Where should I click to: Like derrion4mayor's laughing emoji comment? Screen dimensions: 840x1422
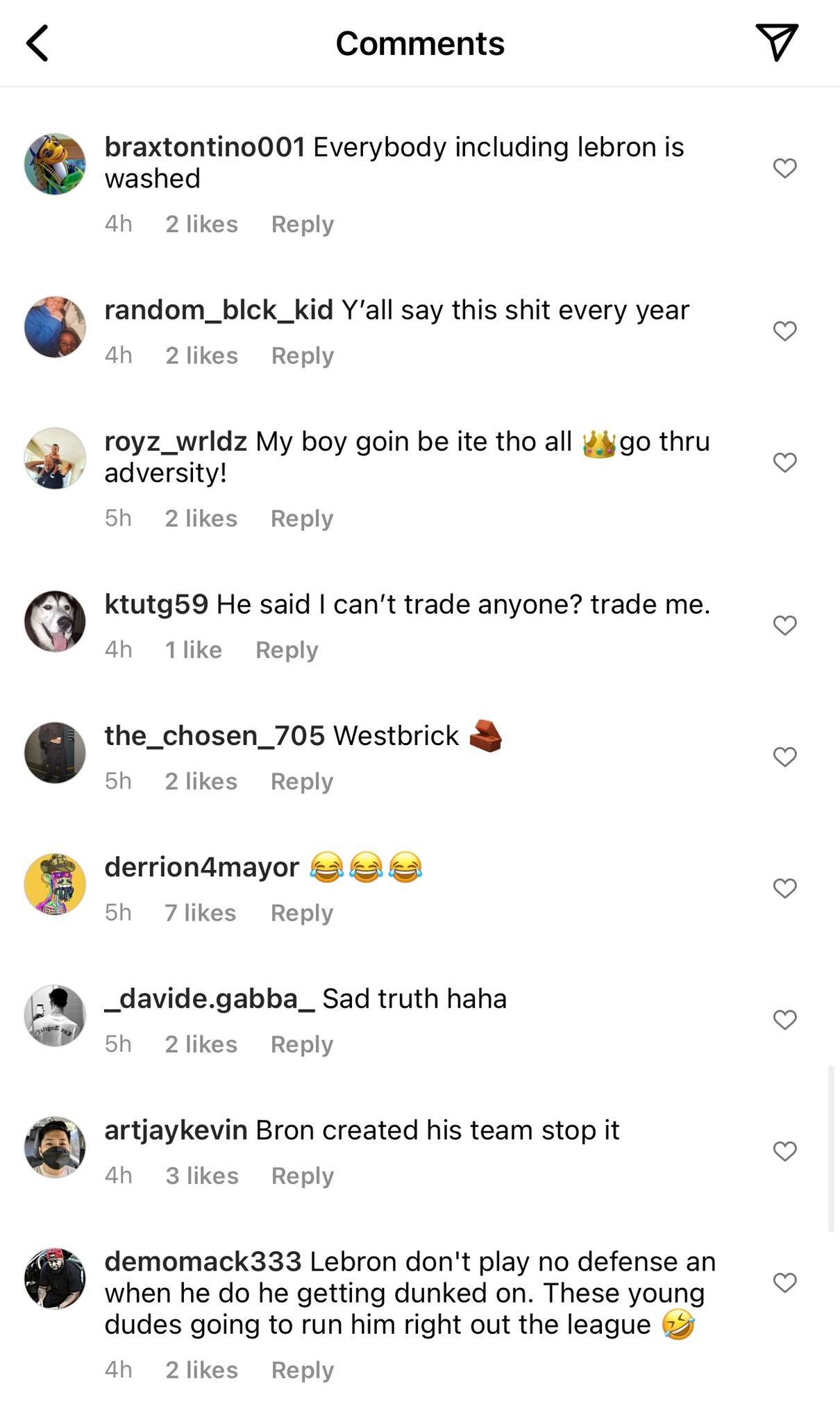(x=784, y=888)
